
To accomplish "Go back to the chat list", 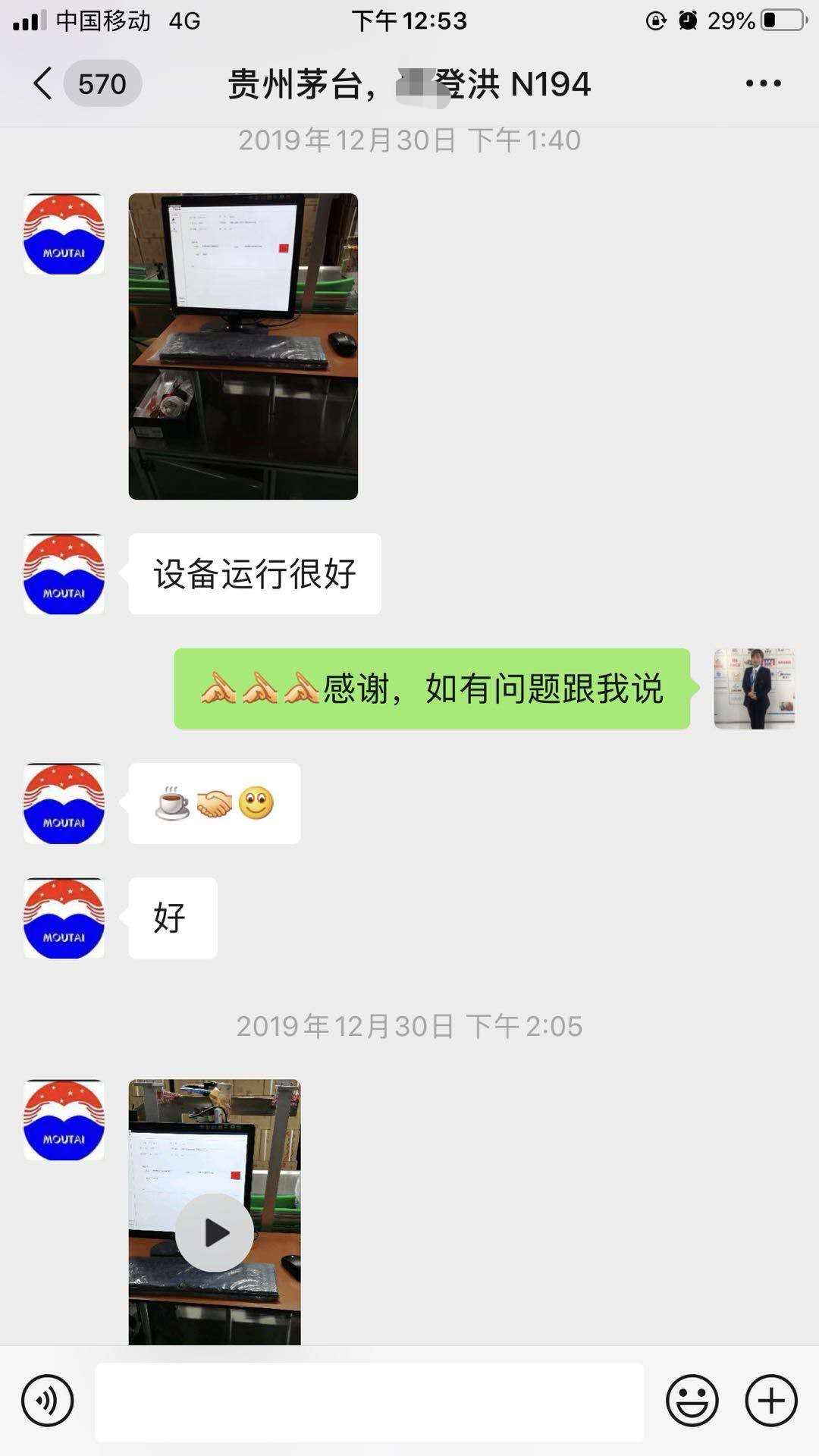I will (44, 83).
